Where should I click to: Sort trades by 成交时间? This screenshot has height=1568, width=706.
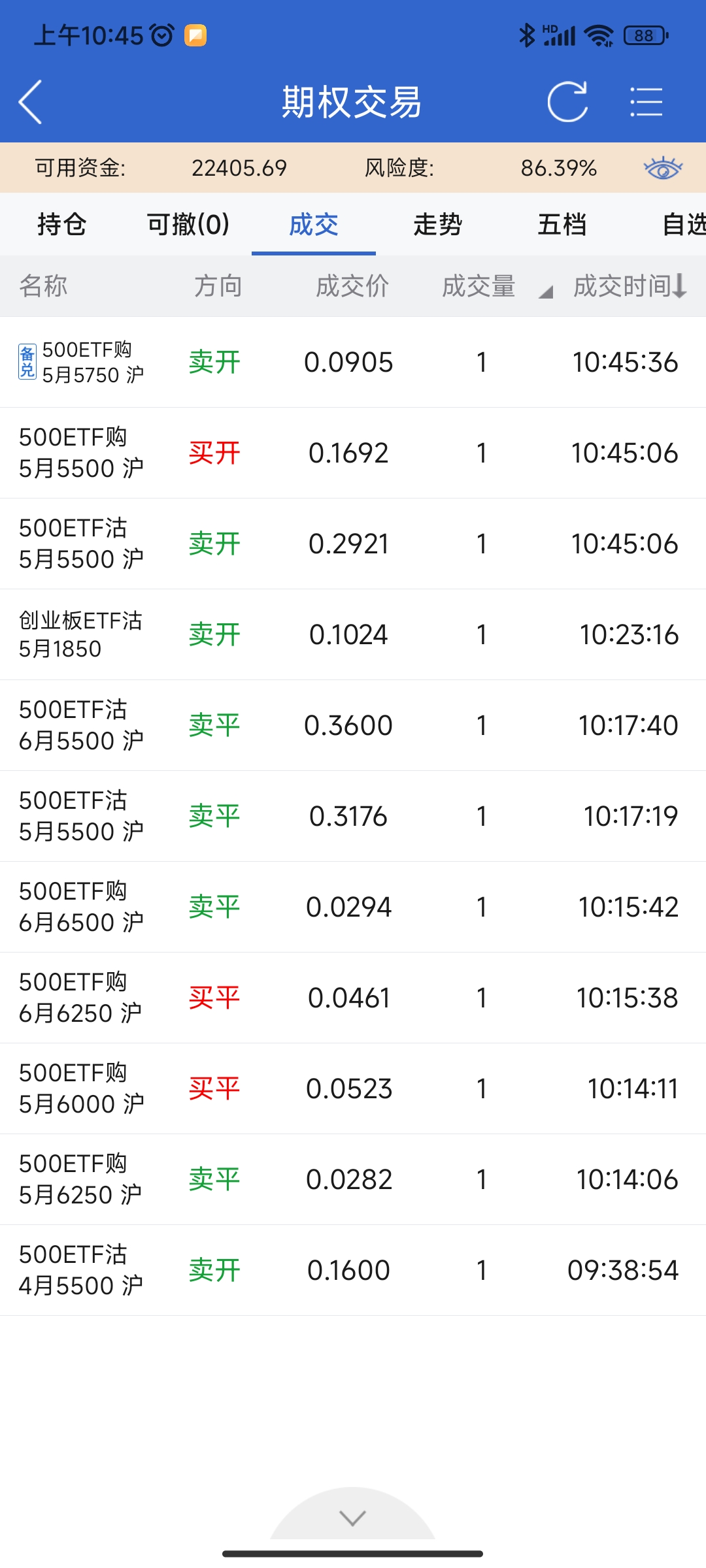[x=630, y=286]
